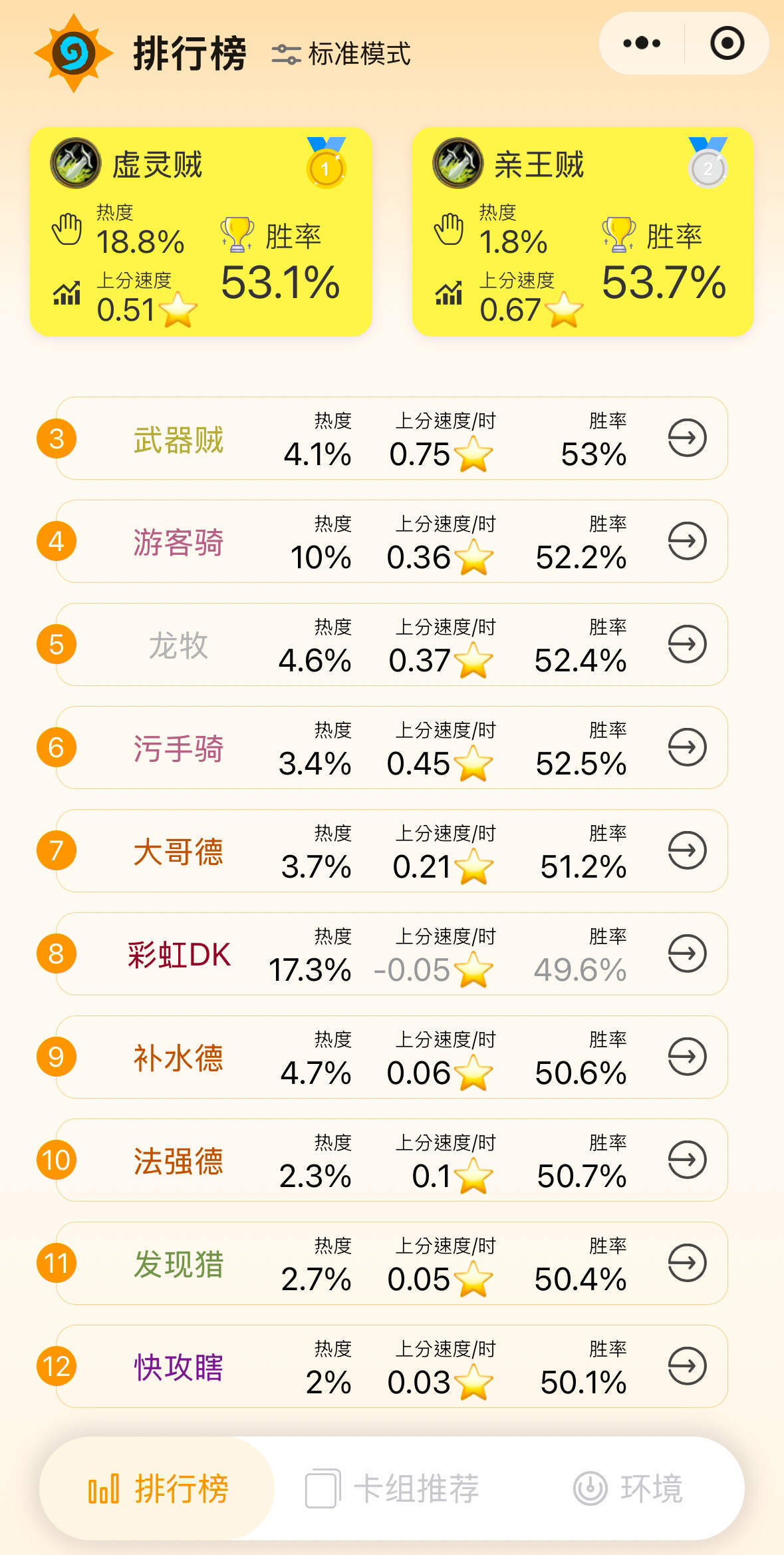Tap the arrow beside 快攻瞎
784x1555 pixels.
pyautogui.click(x=687, y=1366)
